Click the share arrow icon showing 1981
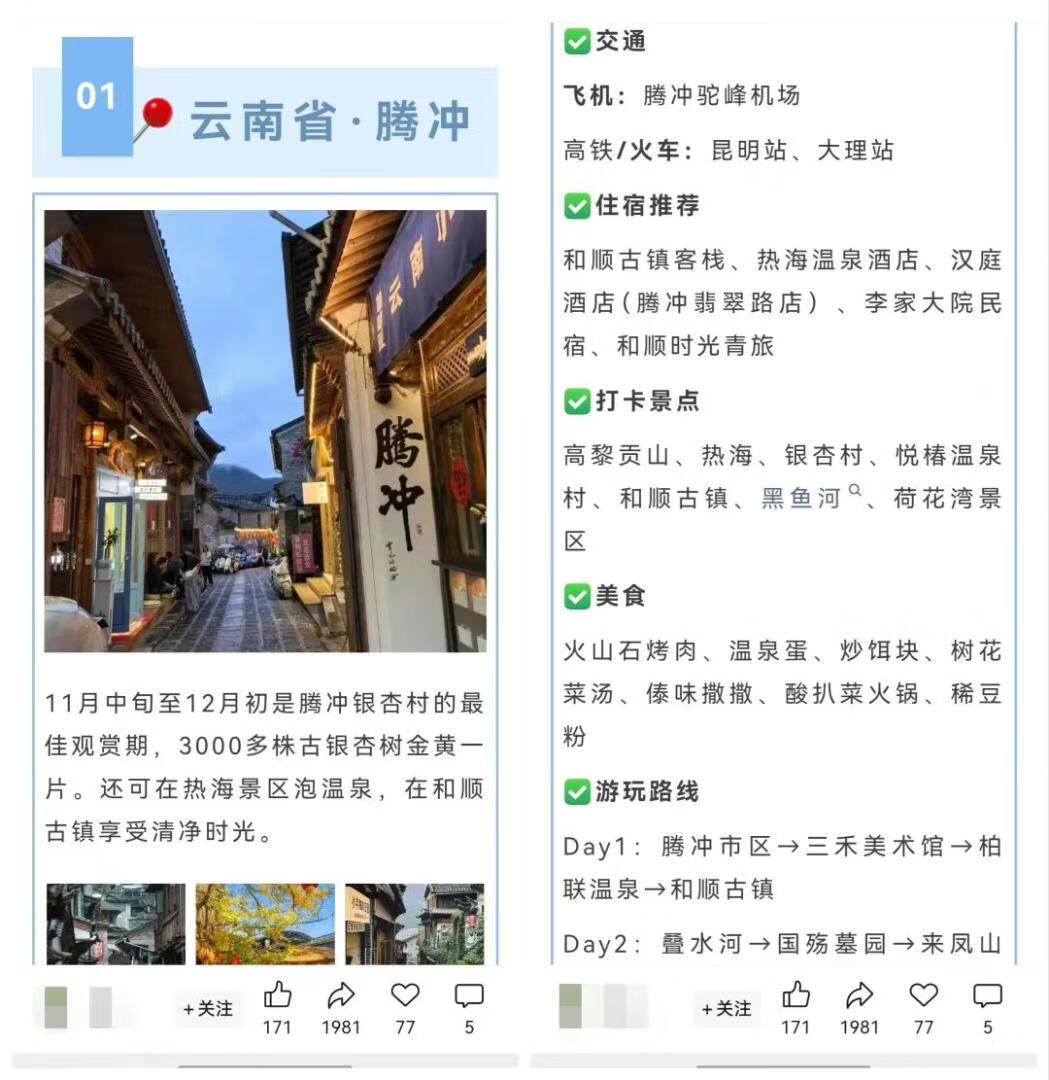 click(x=343, y=996)
